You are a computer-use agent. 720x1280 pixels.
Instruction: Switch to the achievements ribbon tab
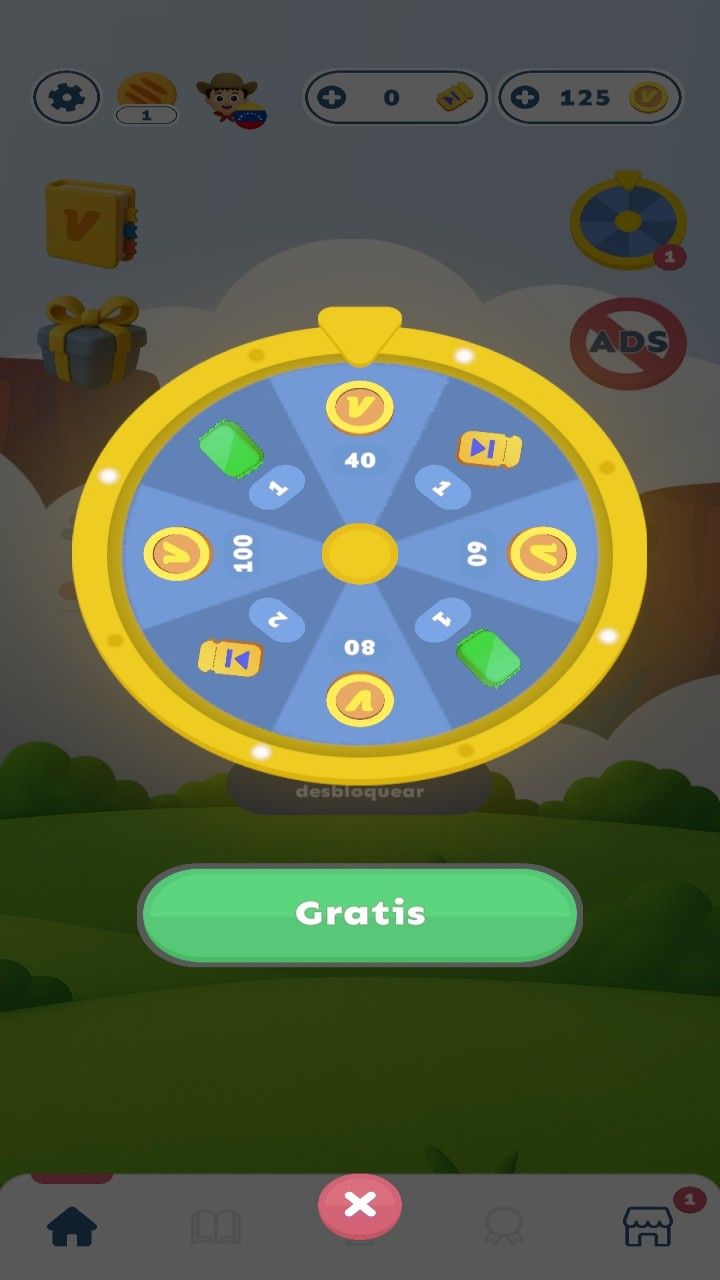point(504,1228)
